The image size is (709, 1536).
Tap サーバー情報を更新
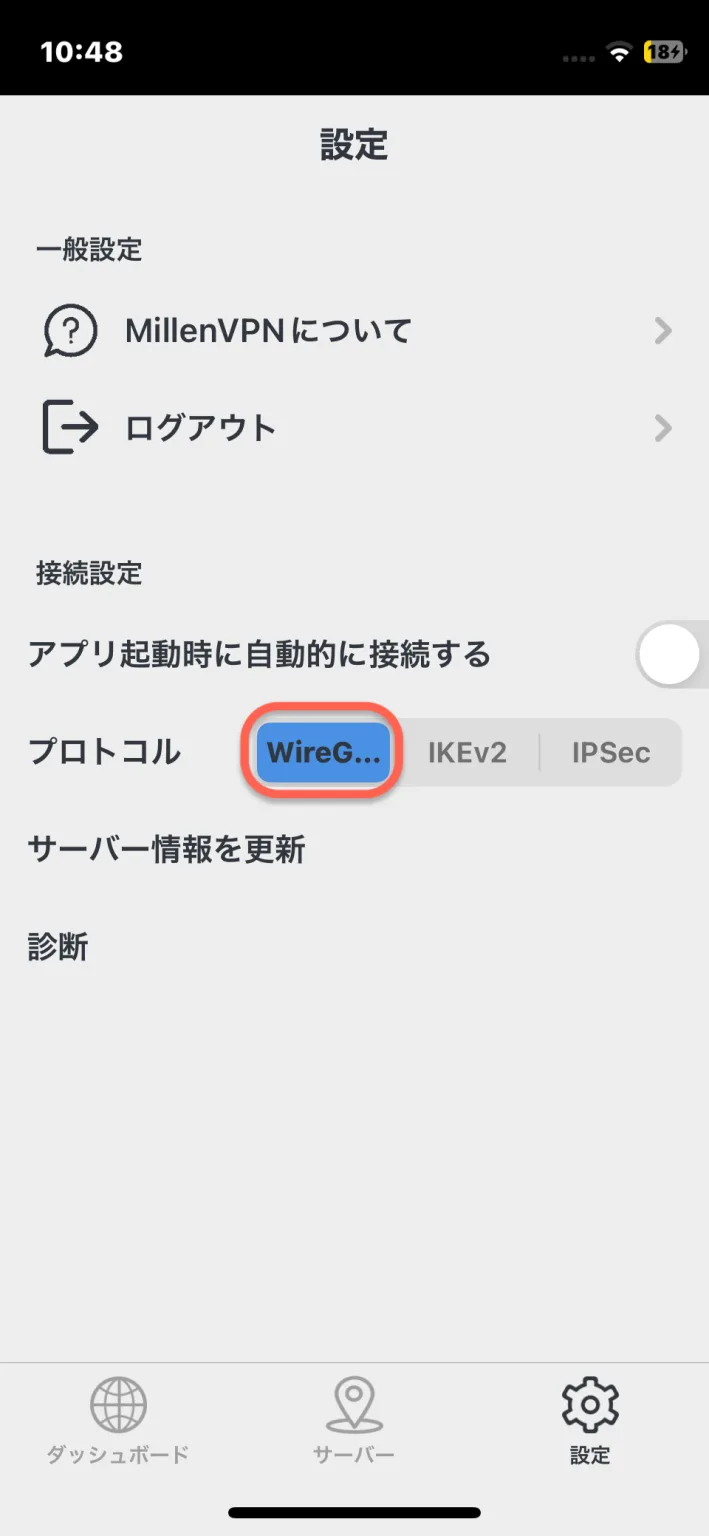(x=166, y=850)
